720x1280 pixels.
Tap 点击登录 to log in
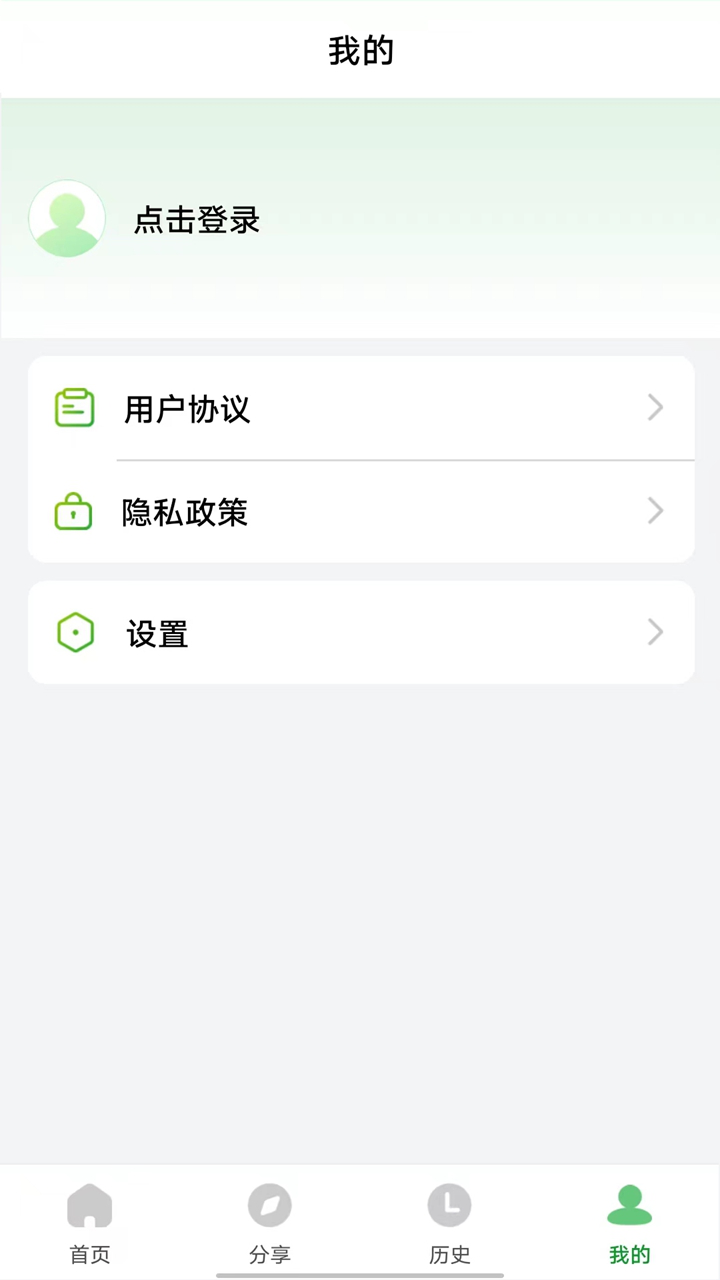196,221
